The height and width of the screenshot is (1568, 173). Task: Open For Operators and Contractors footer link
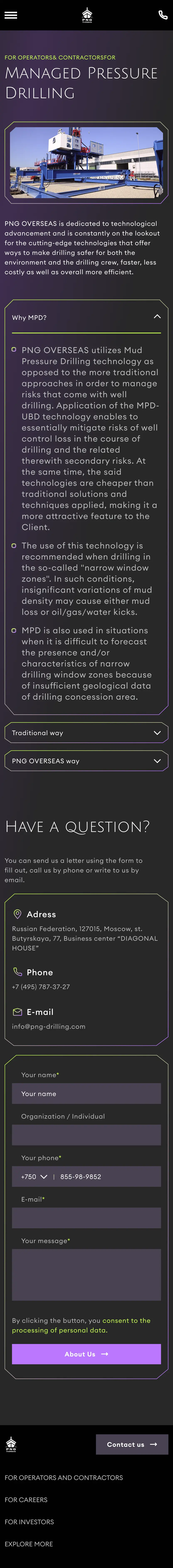point(64,1477)
